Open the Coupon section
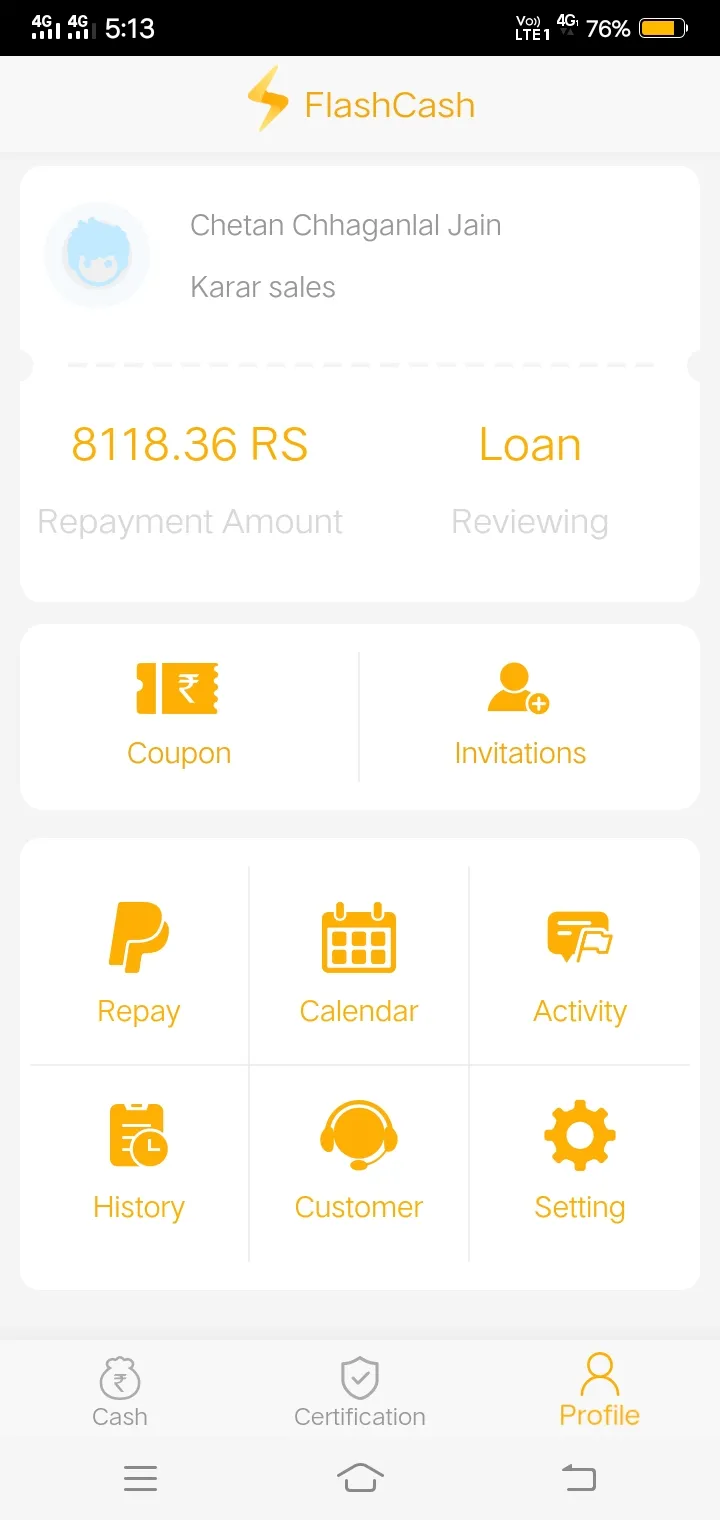This screenshot has height=1520, width=720. pyautogui.click(x=179, y=714)
